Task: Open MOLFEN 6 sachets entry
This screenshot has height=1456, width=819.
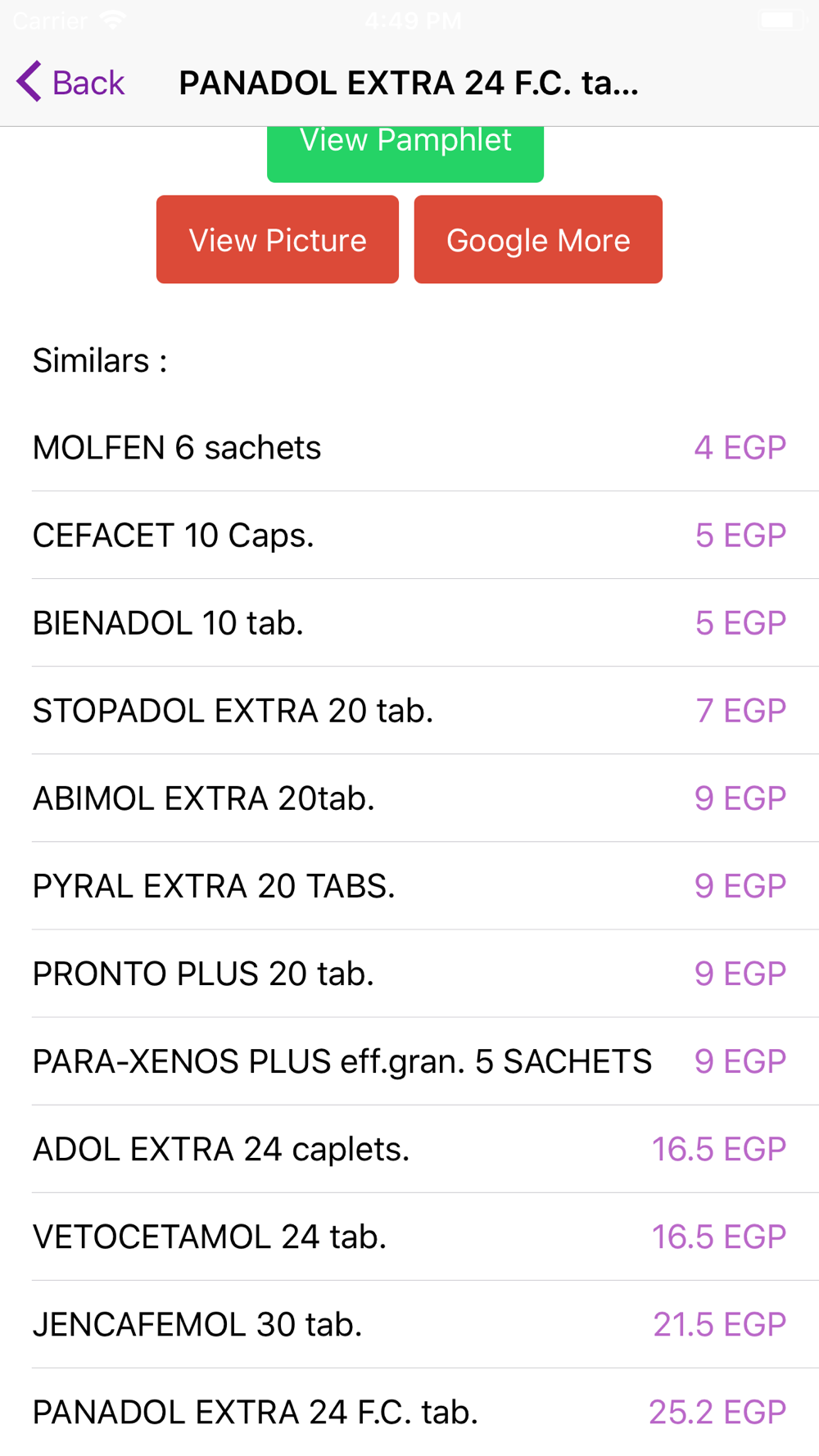Action: (409, 448)
